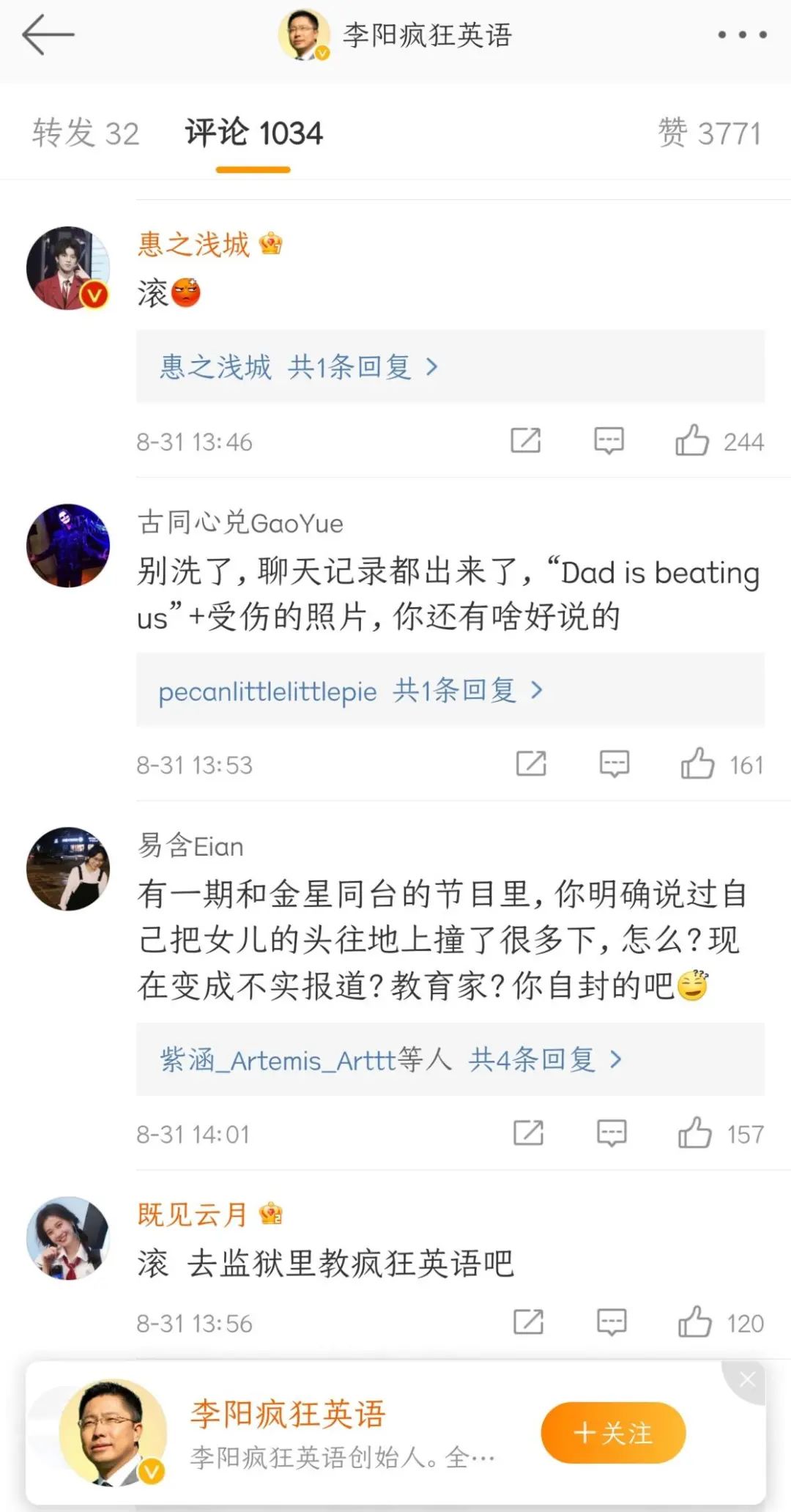This screenshot has height=1512, width=791.
Task: Reply to 易含Eian's comment via comment icon
Action: pyautogui.click(x=612, y=1133)
